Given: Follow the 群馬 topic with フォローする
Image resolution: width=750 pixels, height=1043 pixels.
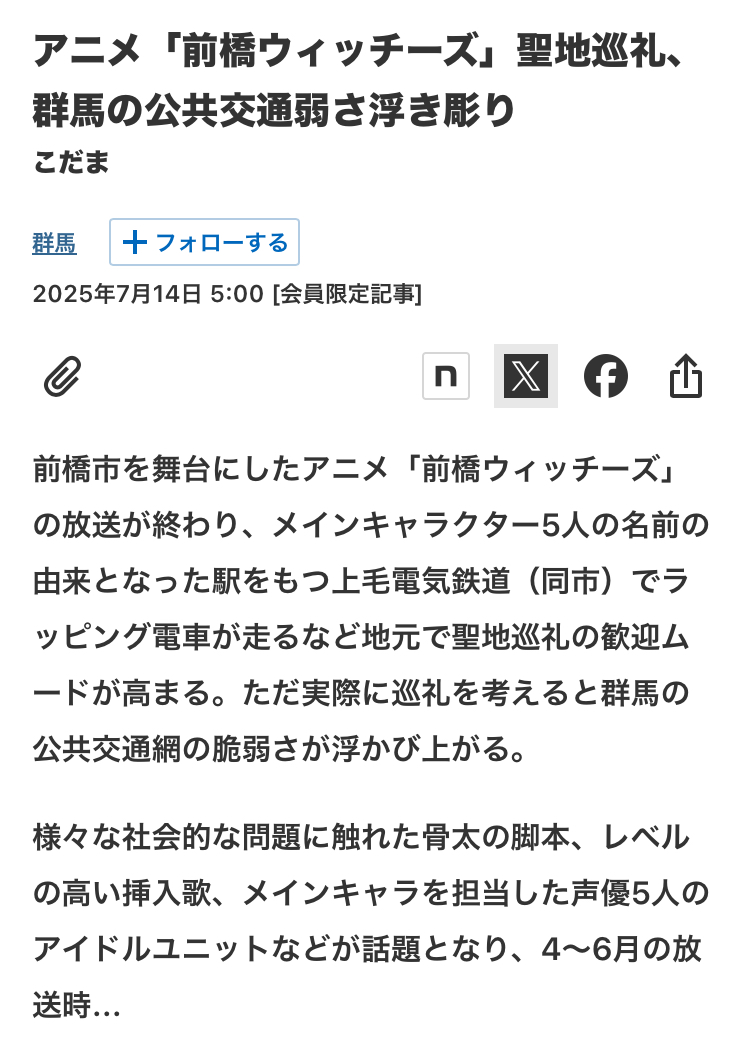Looking at the screenshot, I should pos(204,242).
